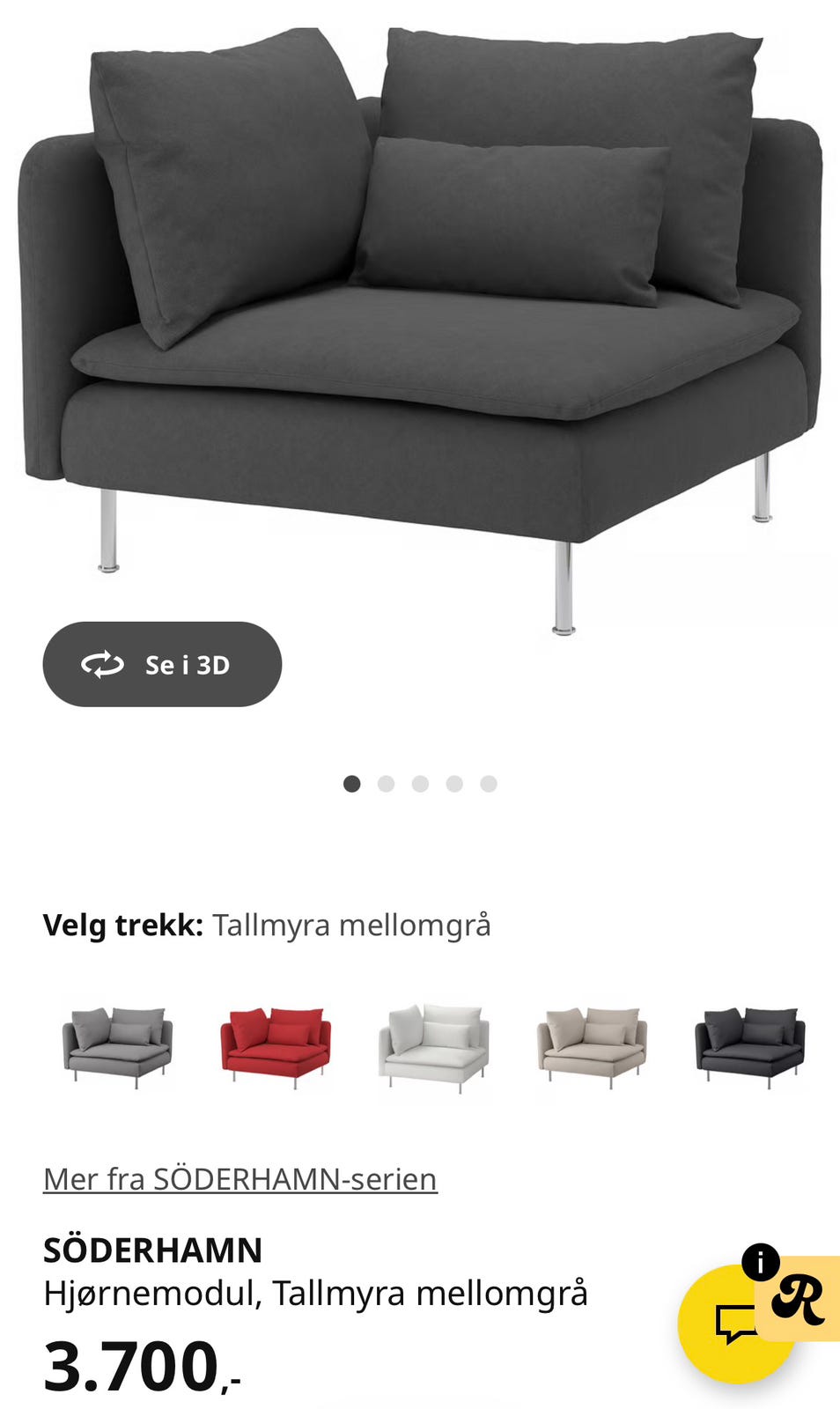Select the third carousel dot
This screenshot has width=840, height=1409.
(421, 781)
